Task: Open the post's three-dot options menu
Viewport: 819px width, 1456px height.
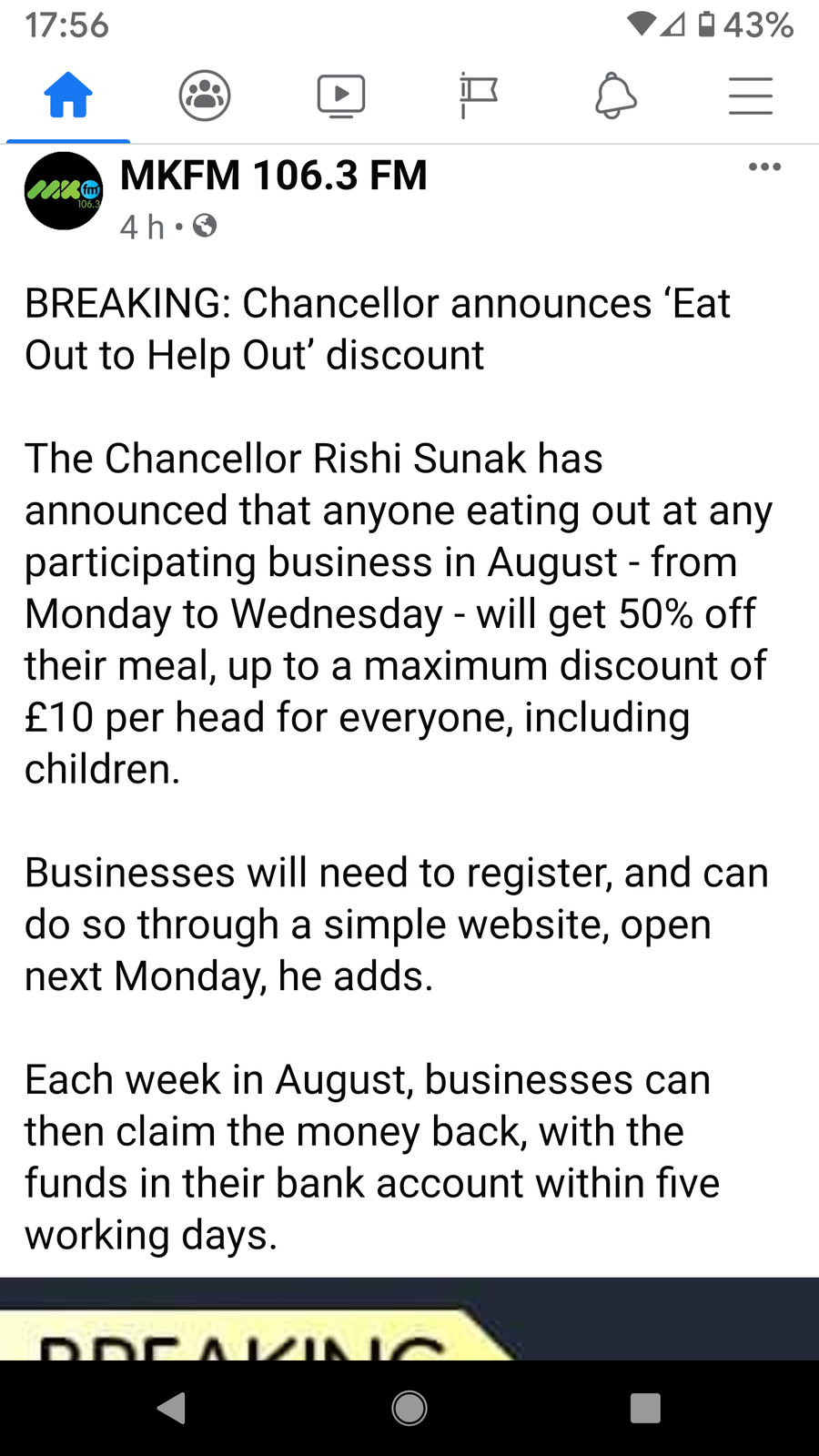Action: coord(764,167)
